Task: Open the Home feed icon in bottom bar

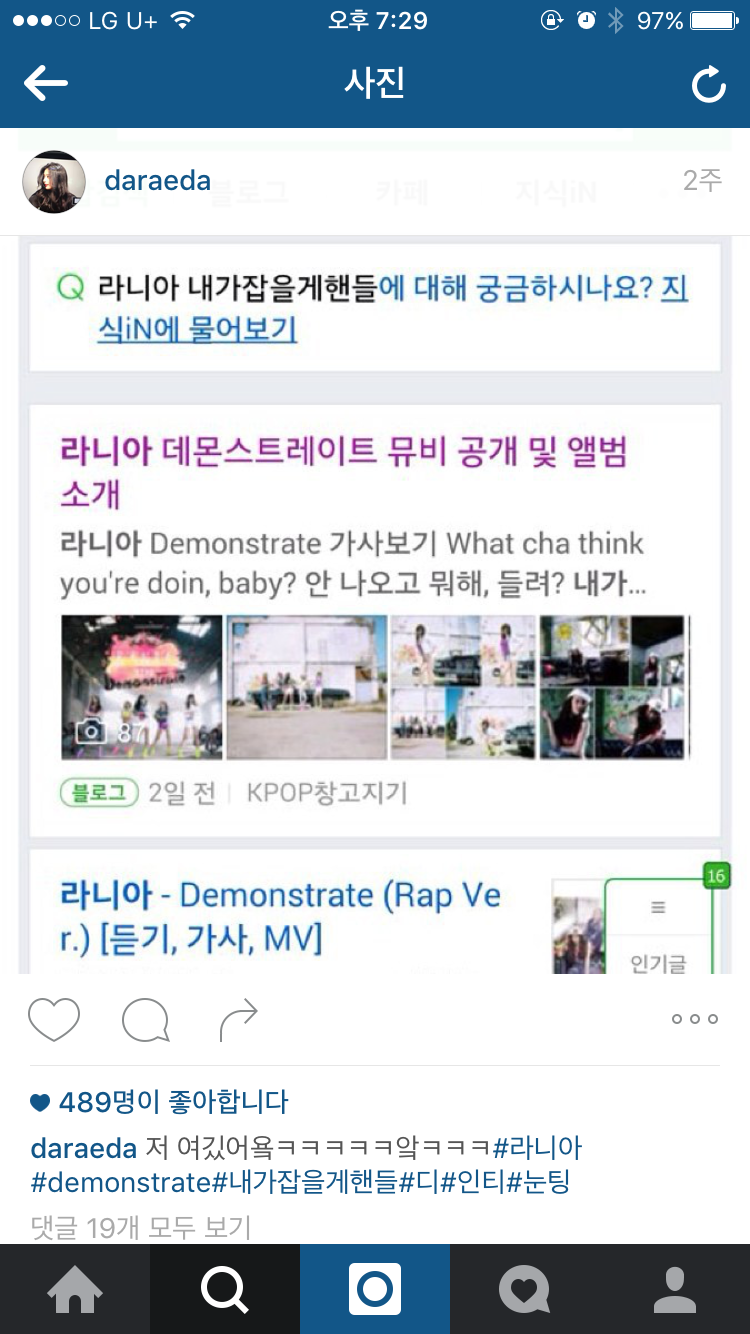Action: 74,1289
